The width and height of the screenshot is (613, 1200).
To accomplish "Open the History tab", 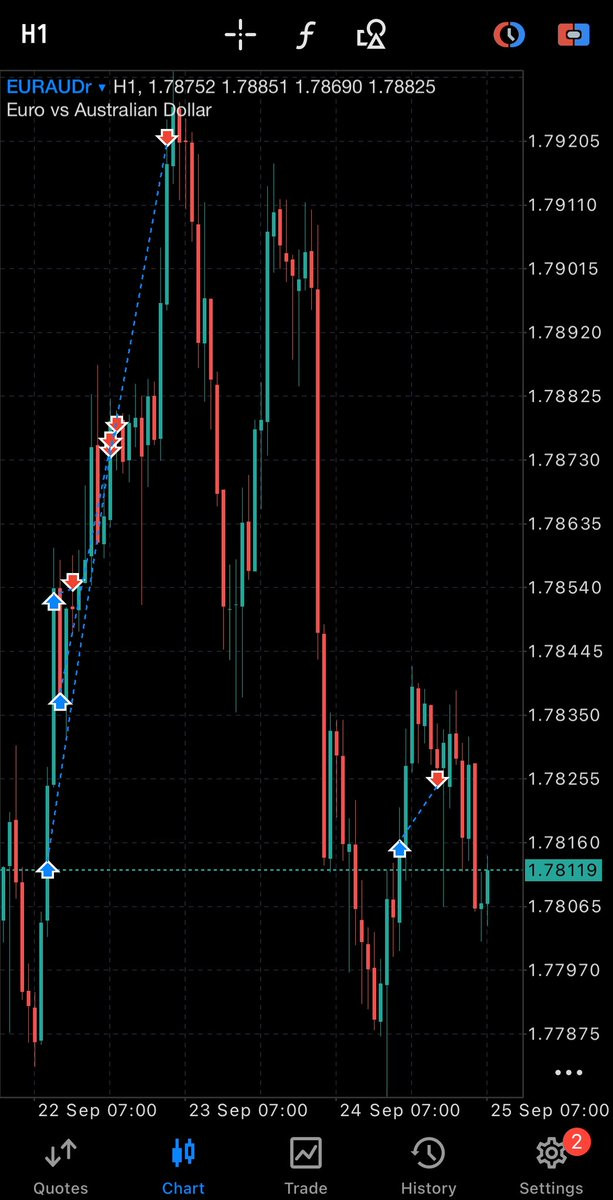I will point(428,1166).
